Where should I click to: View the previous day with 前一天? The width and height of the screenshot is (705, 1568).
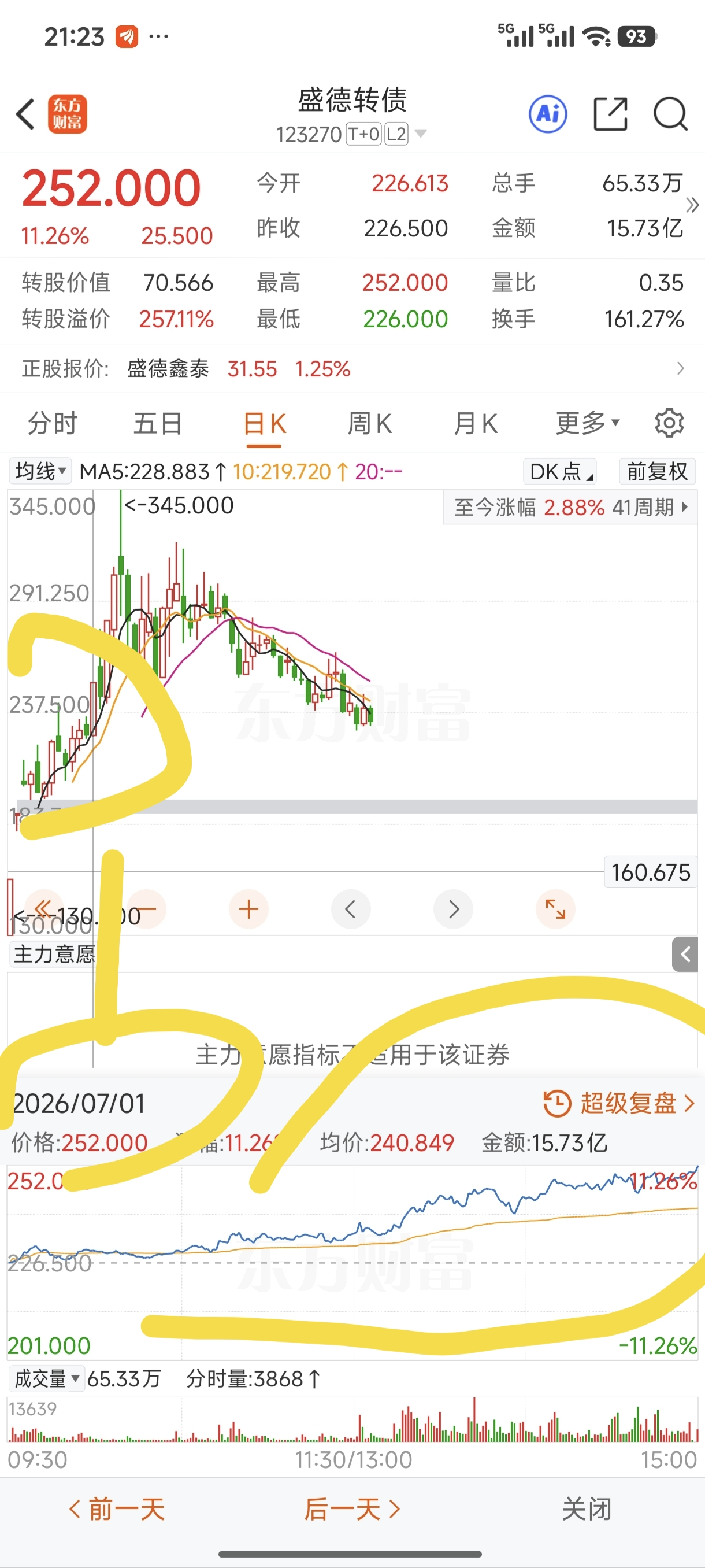tap(117, 1510)
